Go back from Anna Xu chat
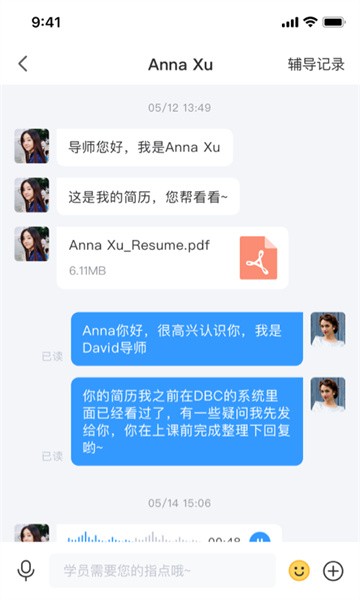This screenshot has width=360, height=600. 23,64
